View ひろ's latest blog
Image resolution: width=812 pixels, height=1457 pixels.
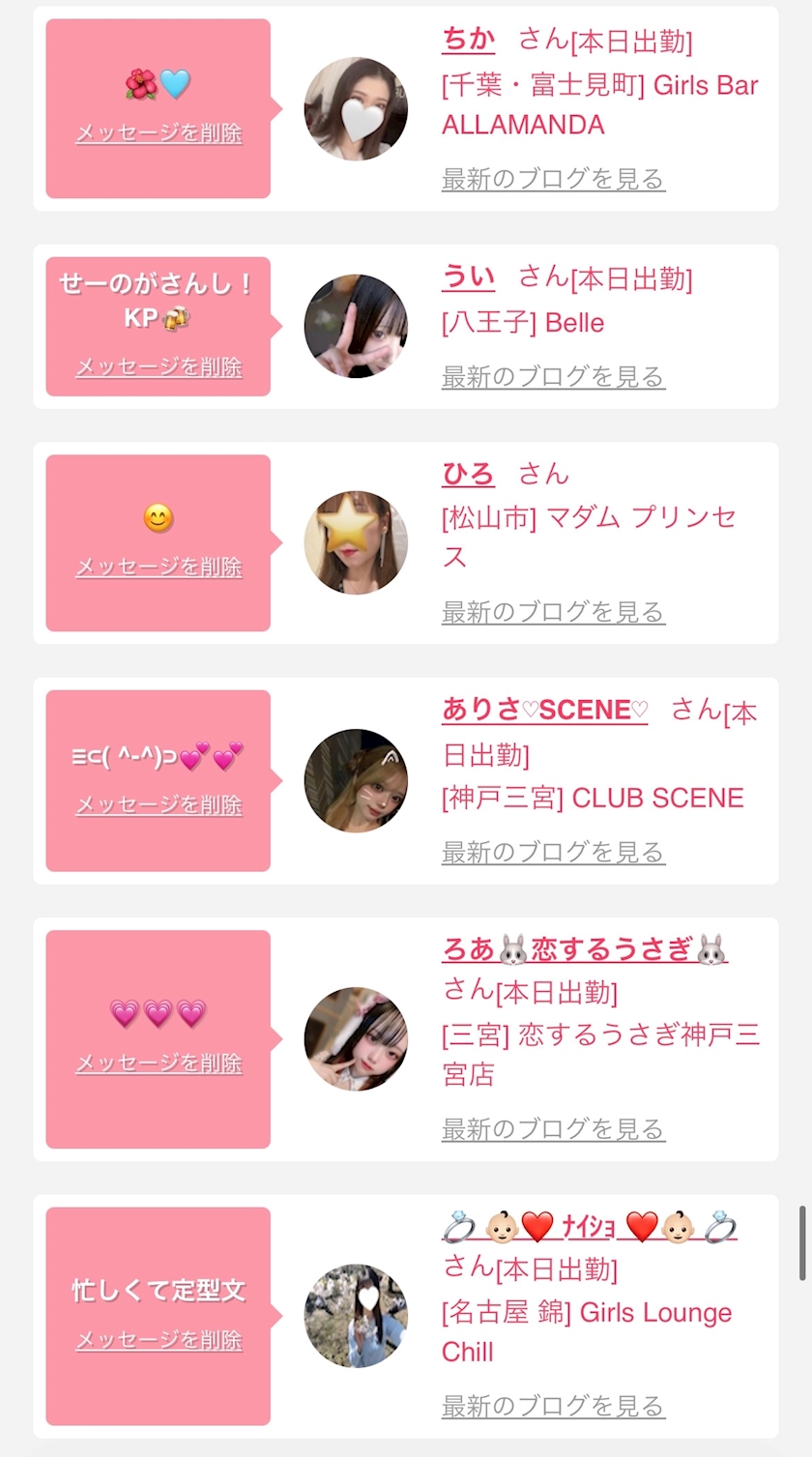pyautogui.click(x=553, y=612)
